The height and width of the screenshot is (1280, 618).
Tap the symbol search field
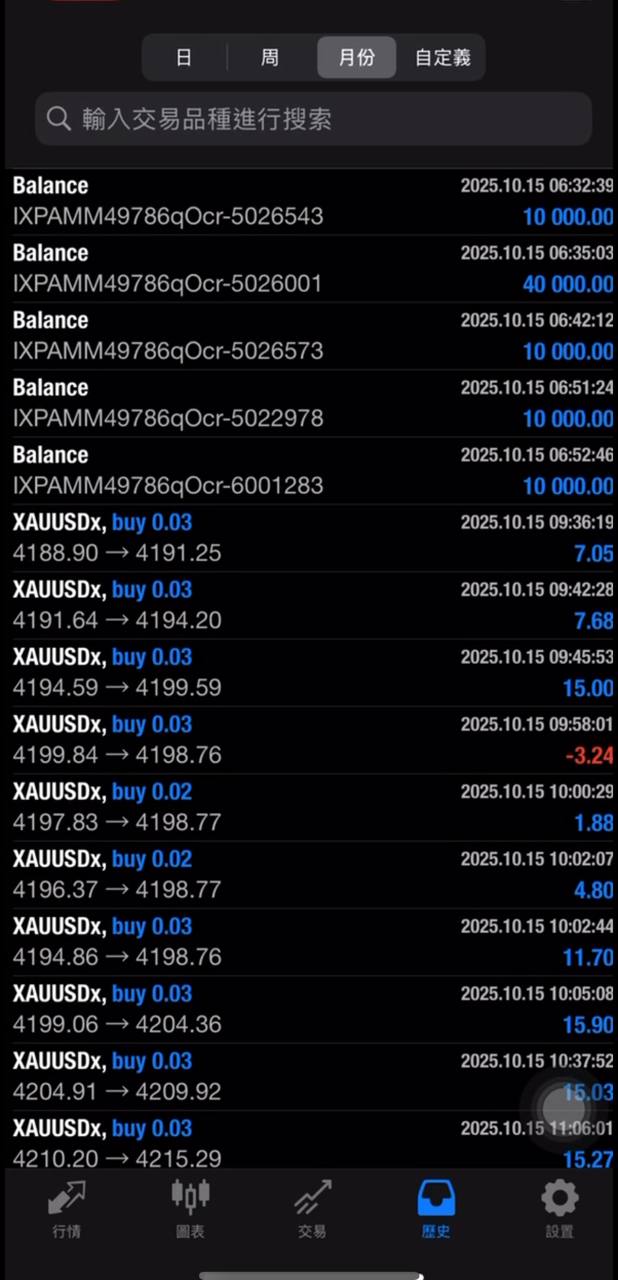click(313, 120)
